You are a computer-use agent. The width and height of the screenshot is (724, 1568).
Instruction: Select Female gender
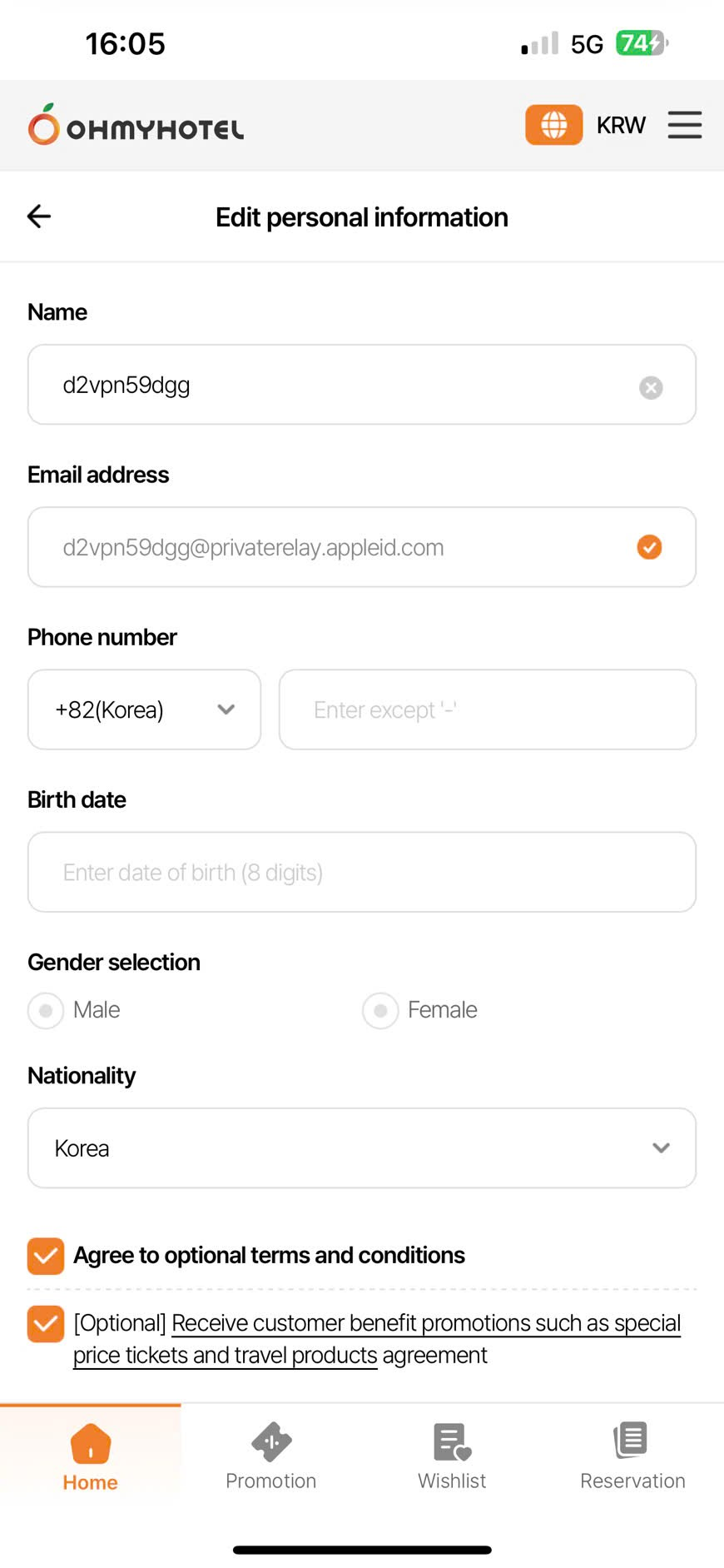[x=380, y=1010]
